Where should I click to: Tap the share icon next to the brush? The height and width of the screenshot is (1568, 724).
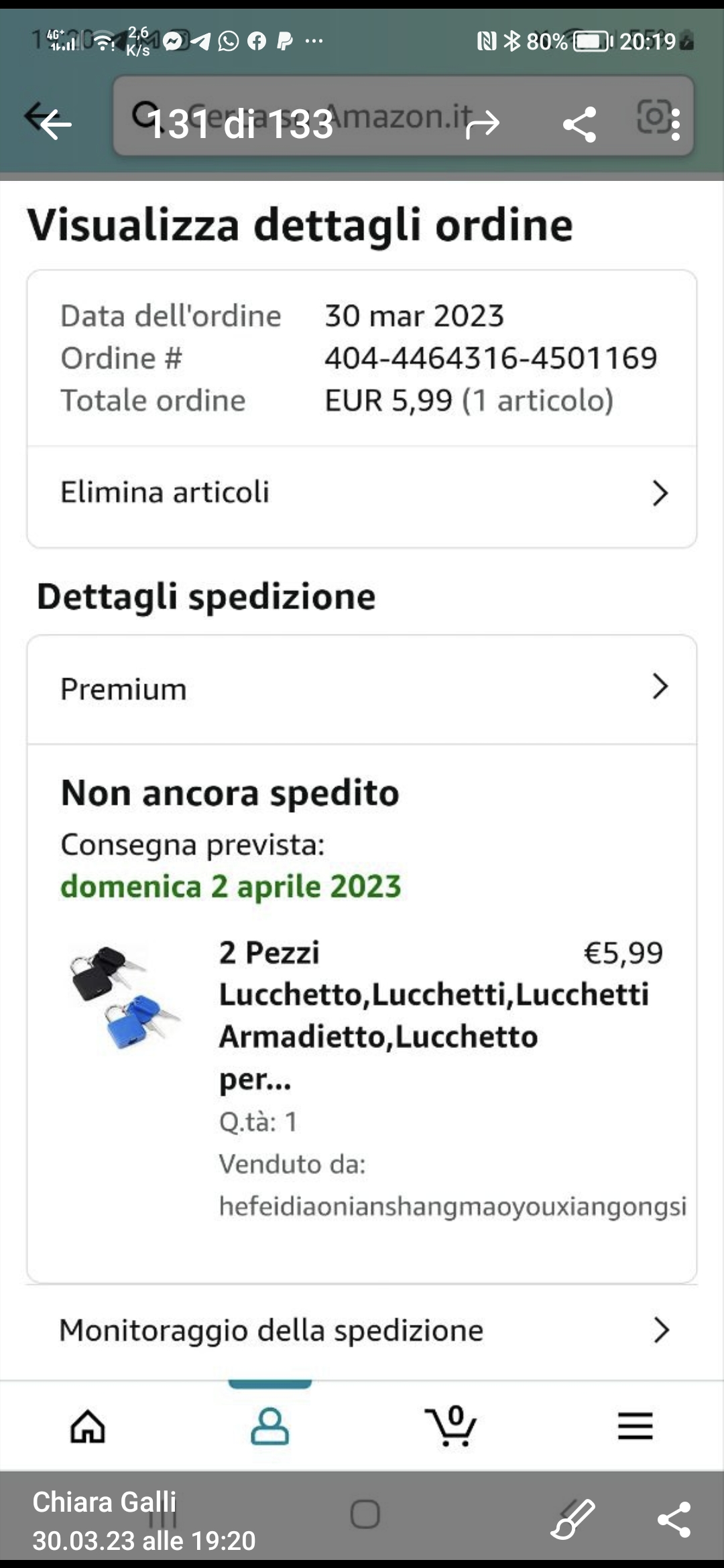click(674, 1519)
